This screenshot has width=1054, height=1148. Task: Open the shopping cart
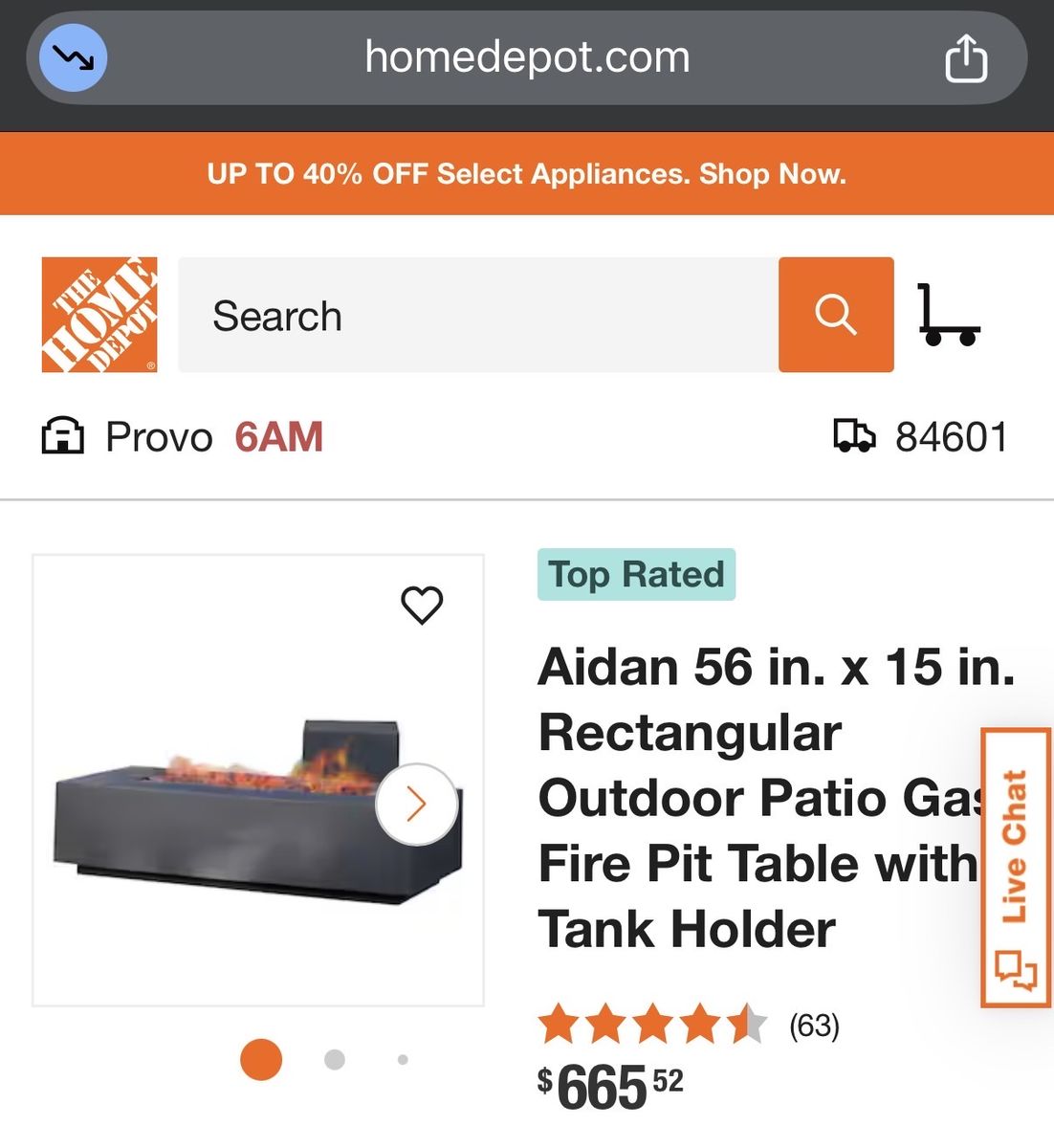[948, 315]
